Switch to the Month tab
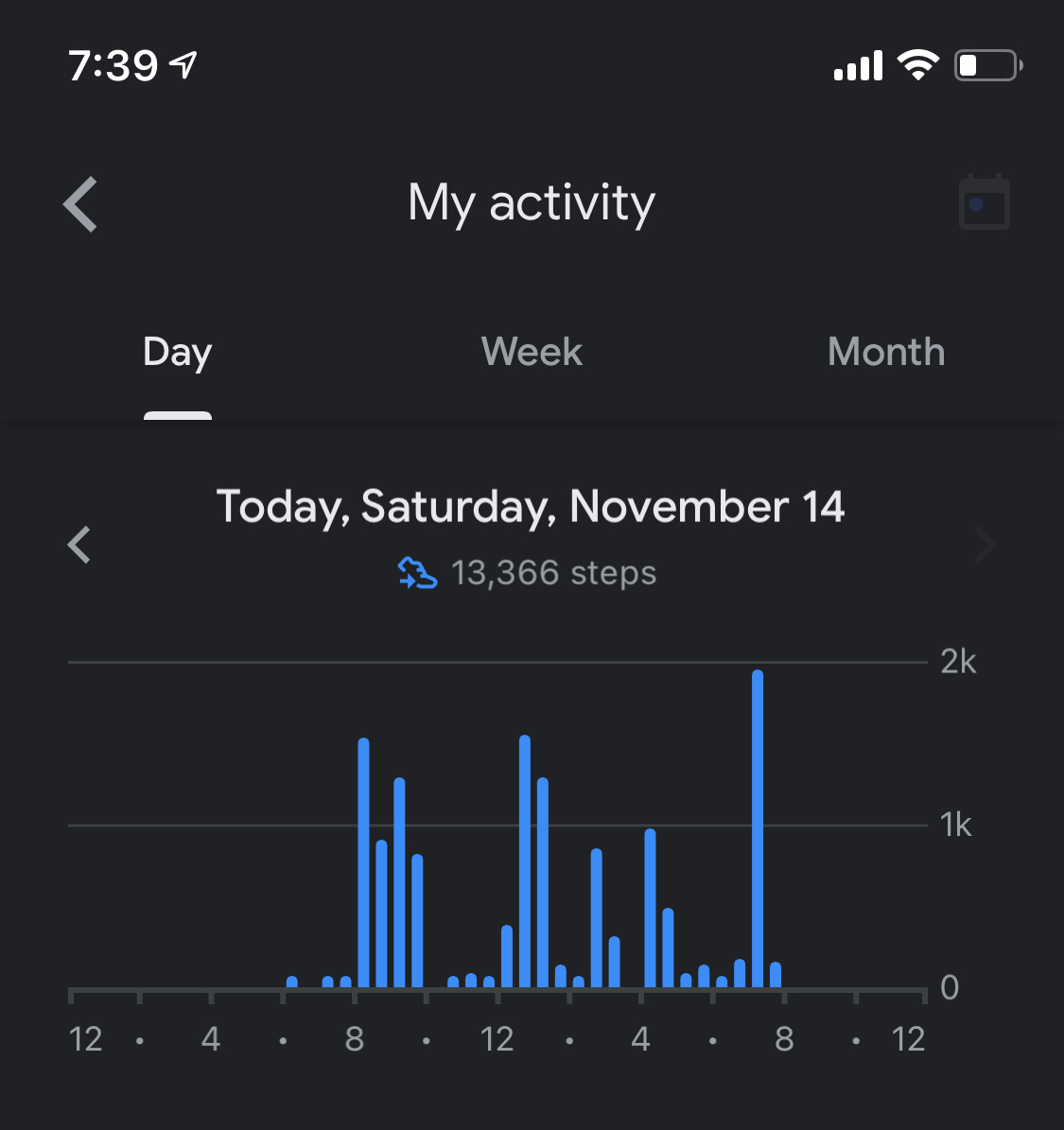This screenshot has height=1130, width=1064. coord(885,353)
